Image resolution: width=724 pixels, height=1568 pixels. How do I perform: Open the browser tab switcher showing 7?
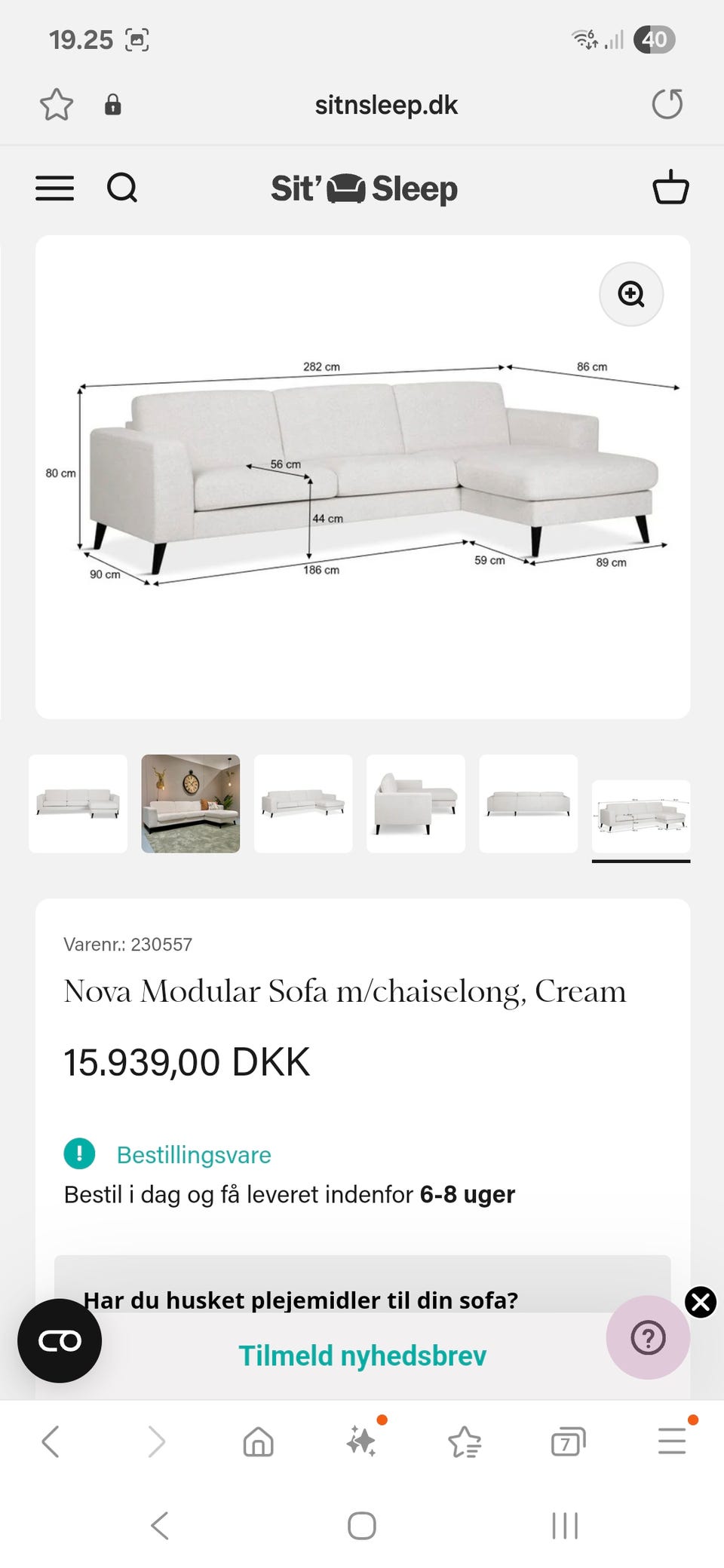click(568, 1442)
